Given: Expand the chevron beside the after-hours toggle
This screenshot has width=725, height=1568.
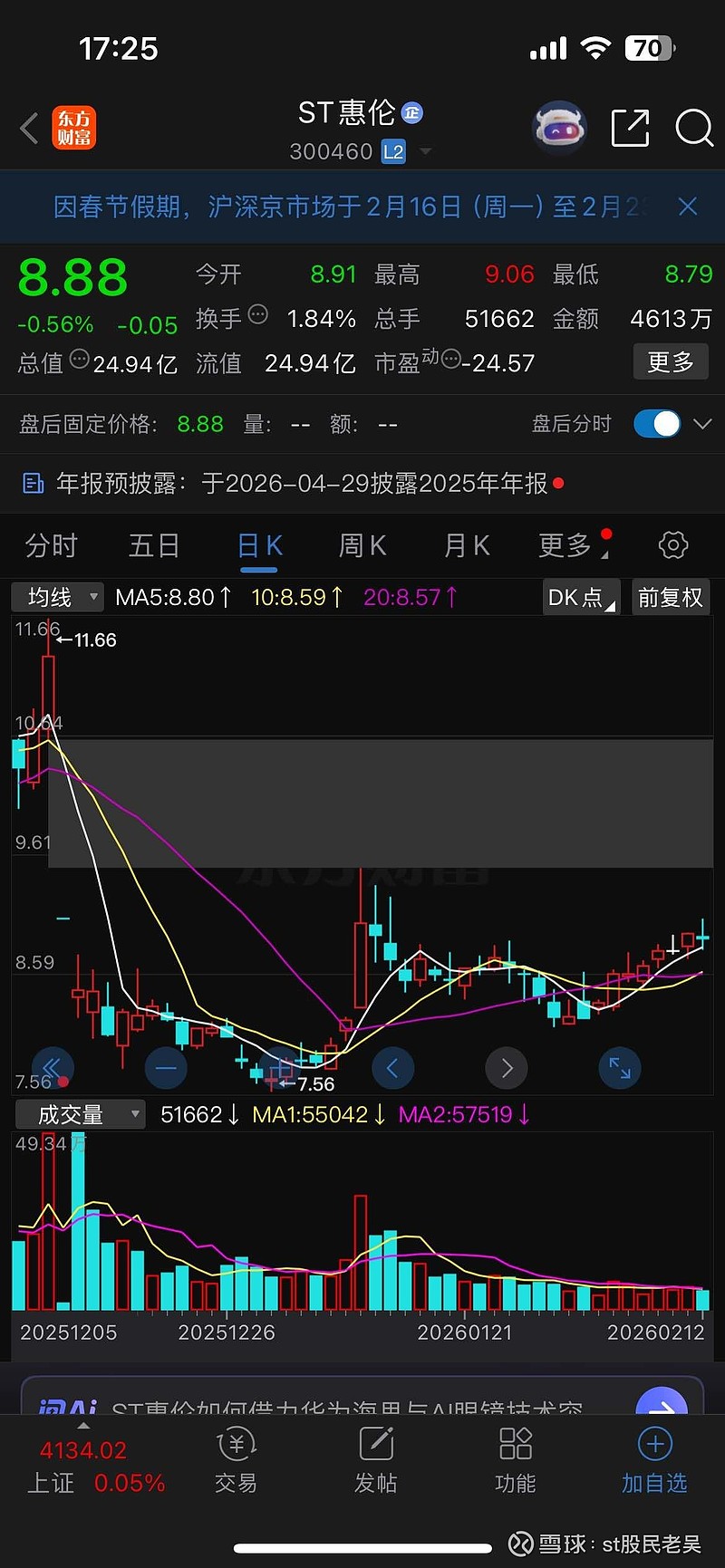Looking at the screenshot, I should pyautogui.click(x=702, y=423).
